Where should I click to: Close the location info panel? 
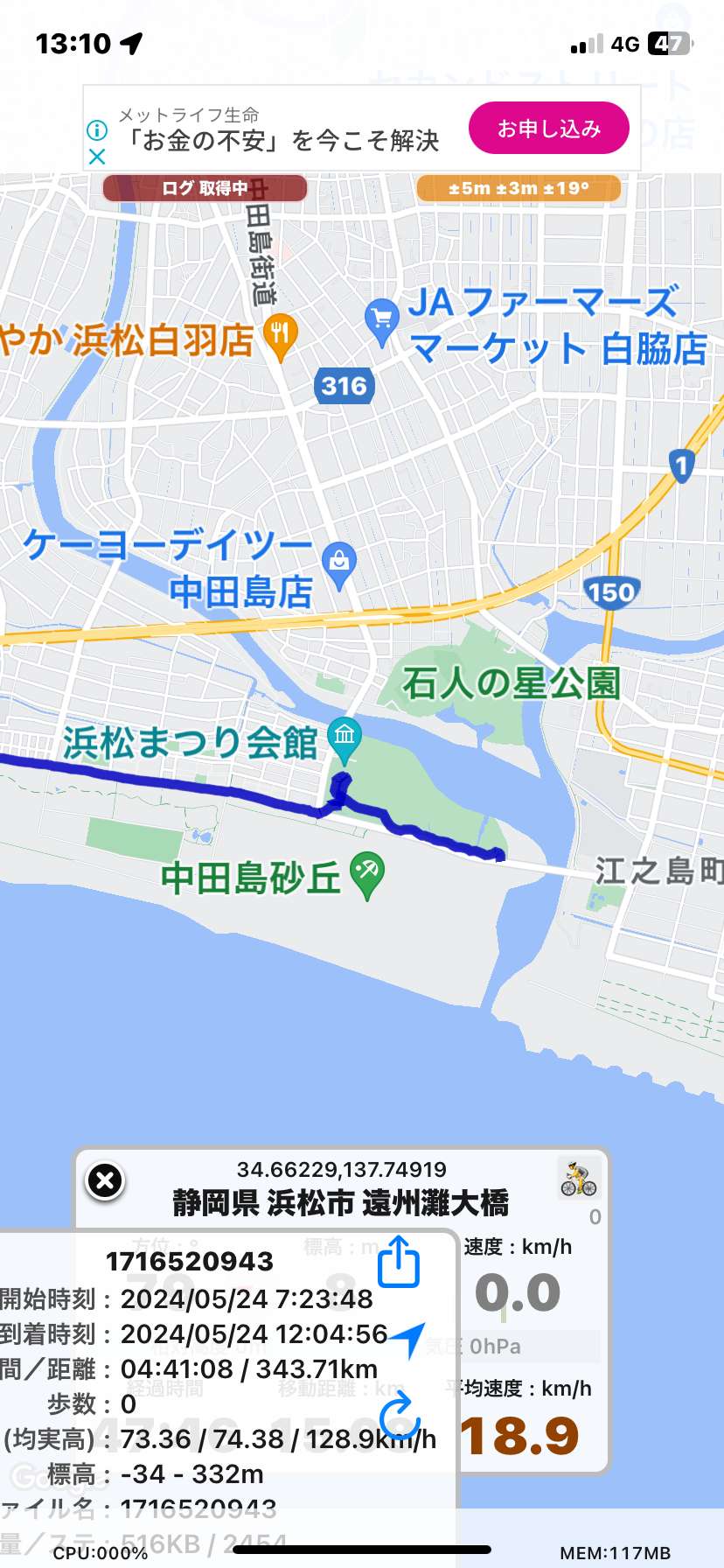[x=105, y=1180]
